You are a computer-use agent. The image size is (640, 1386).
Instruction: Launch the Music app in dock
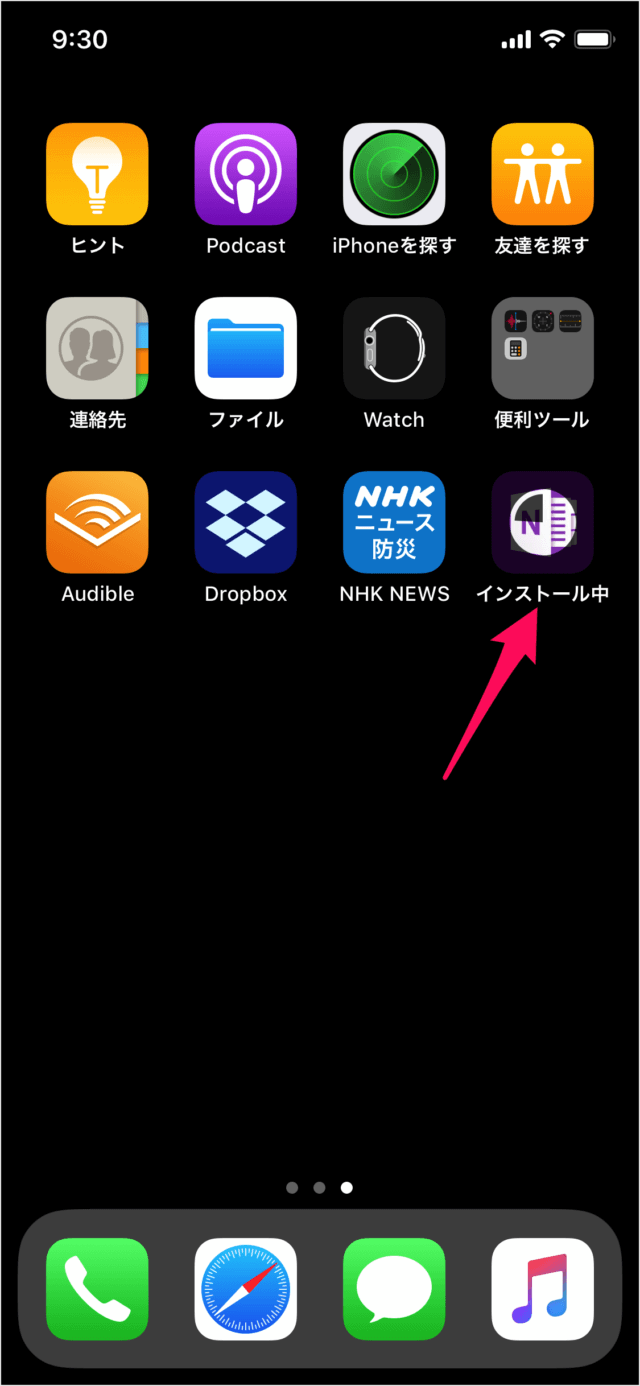tap(542, 1289)
